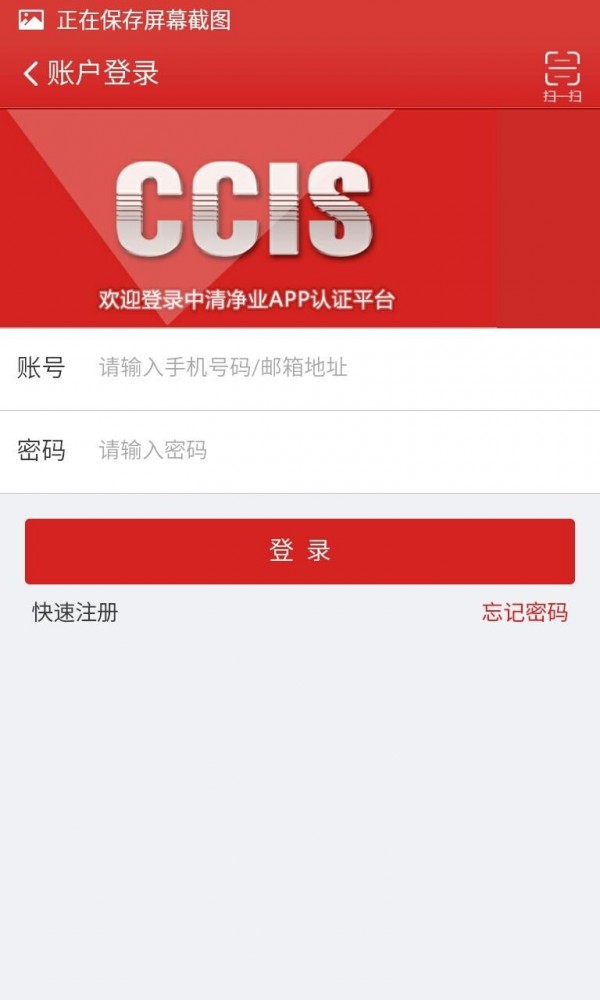The image size is (600, 1000).
Task: Open the 扫一扫 scanner
Action: tap(562, 75)
